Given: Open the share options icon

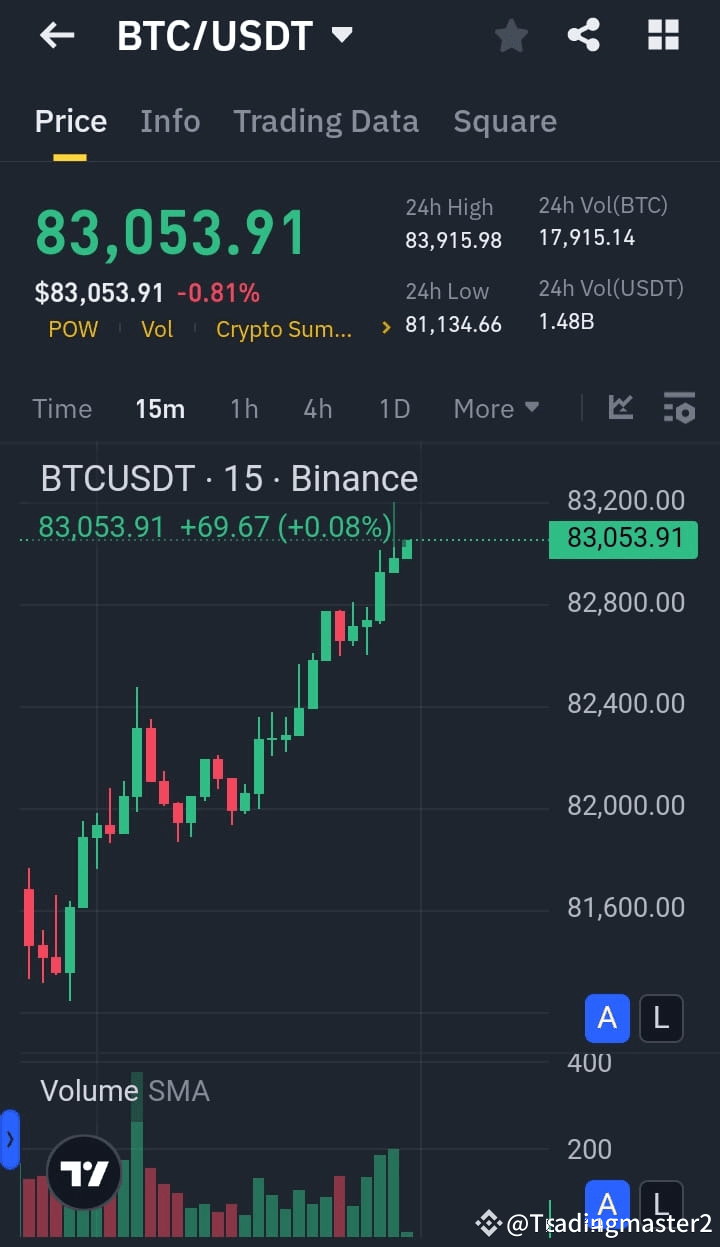Looking at the screenshot, I should pyautogui.click(x=583, y=35).
